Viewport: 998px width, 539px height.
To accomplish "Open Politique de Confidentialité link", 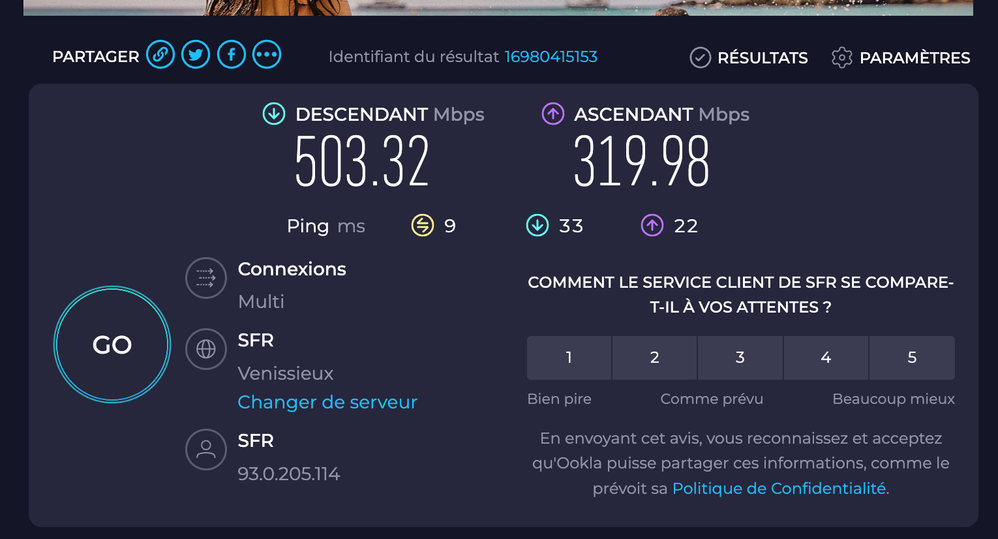I will 778,489.
